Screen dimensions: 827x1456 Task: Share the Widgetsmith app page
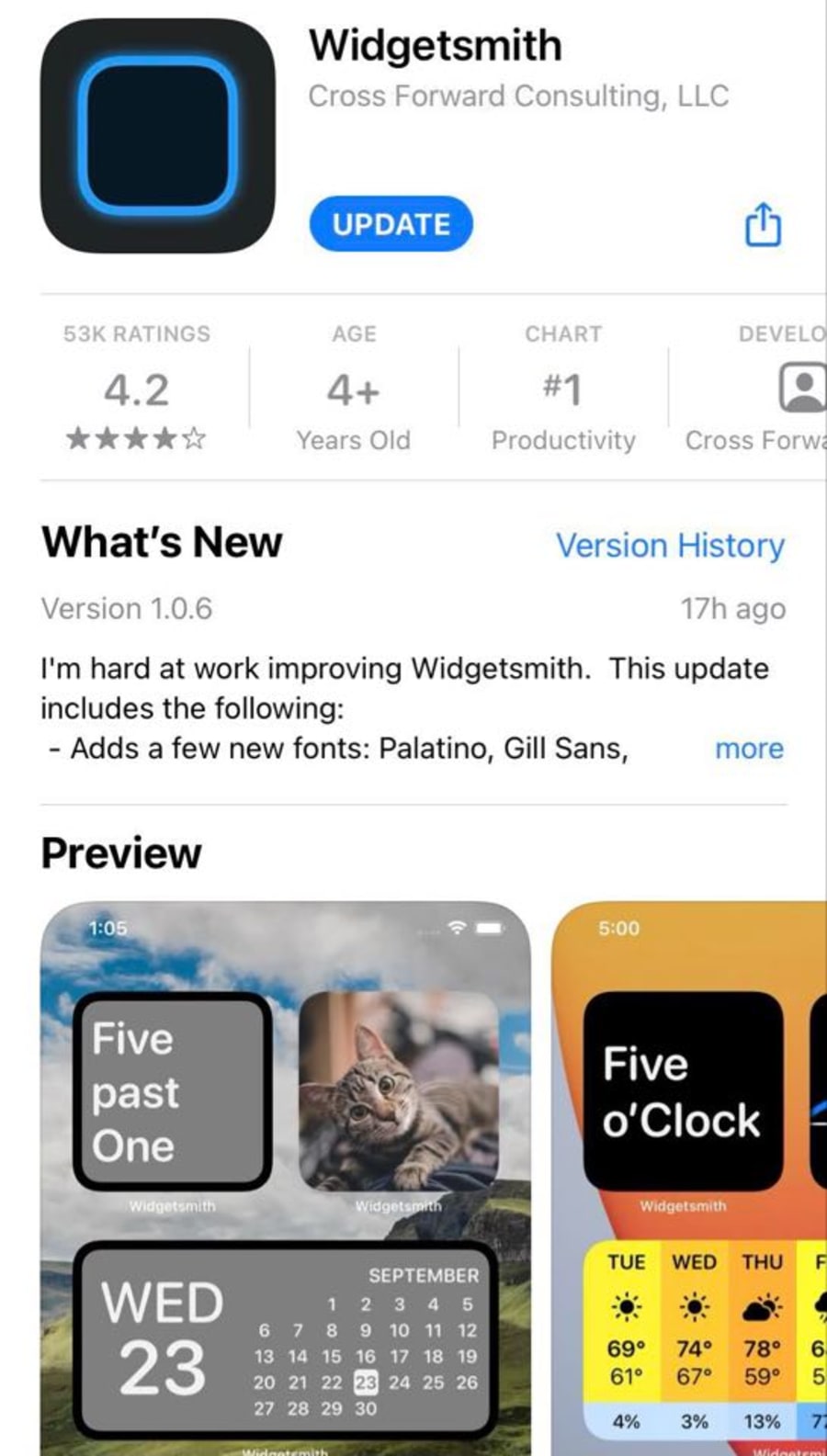[x=763, y=224]
